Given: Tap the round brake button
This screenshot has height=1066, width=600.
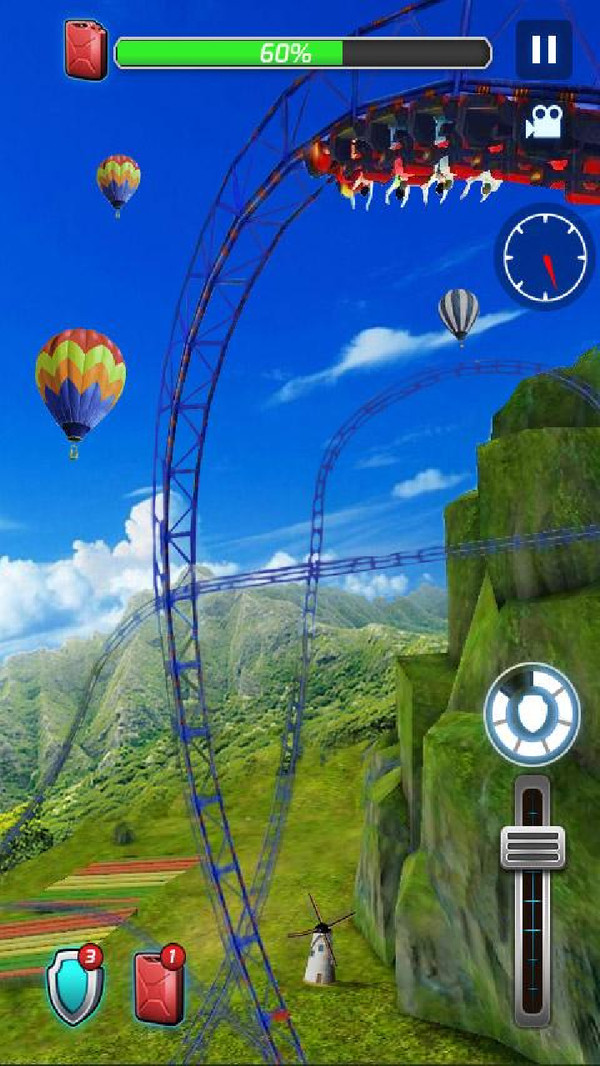Looking at the screenshot, I should coord(532,714).
